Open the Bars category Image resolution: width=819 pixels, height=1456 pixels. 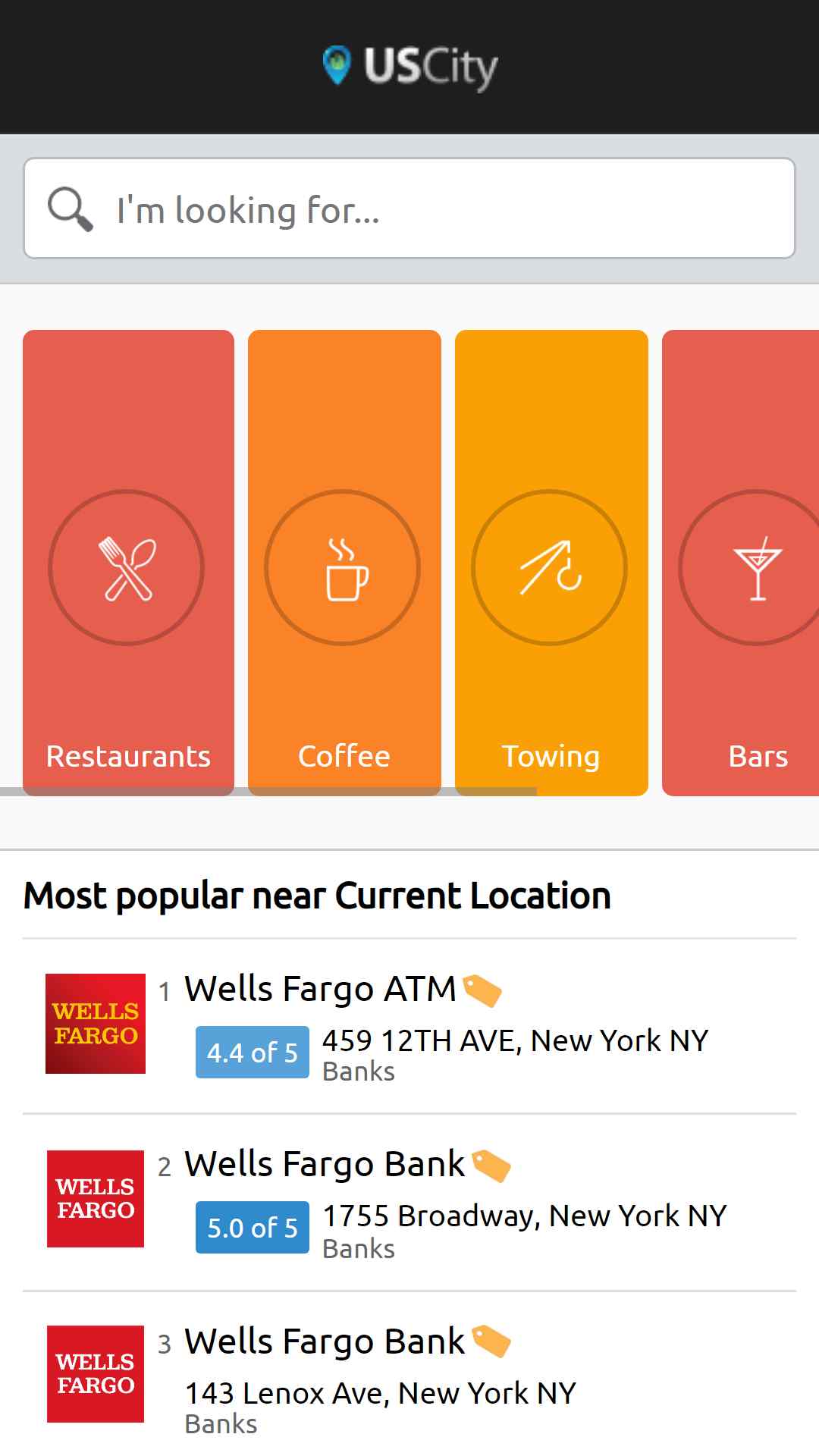(741, 563)
